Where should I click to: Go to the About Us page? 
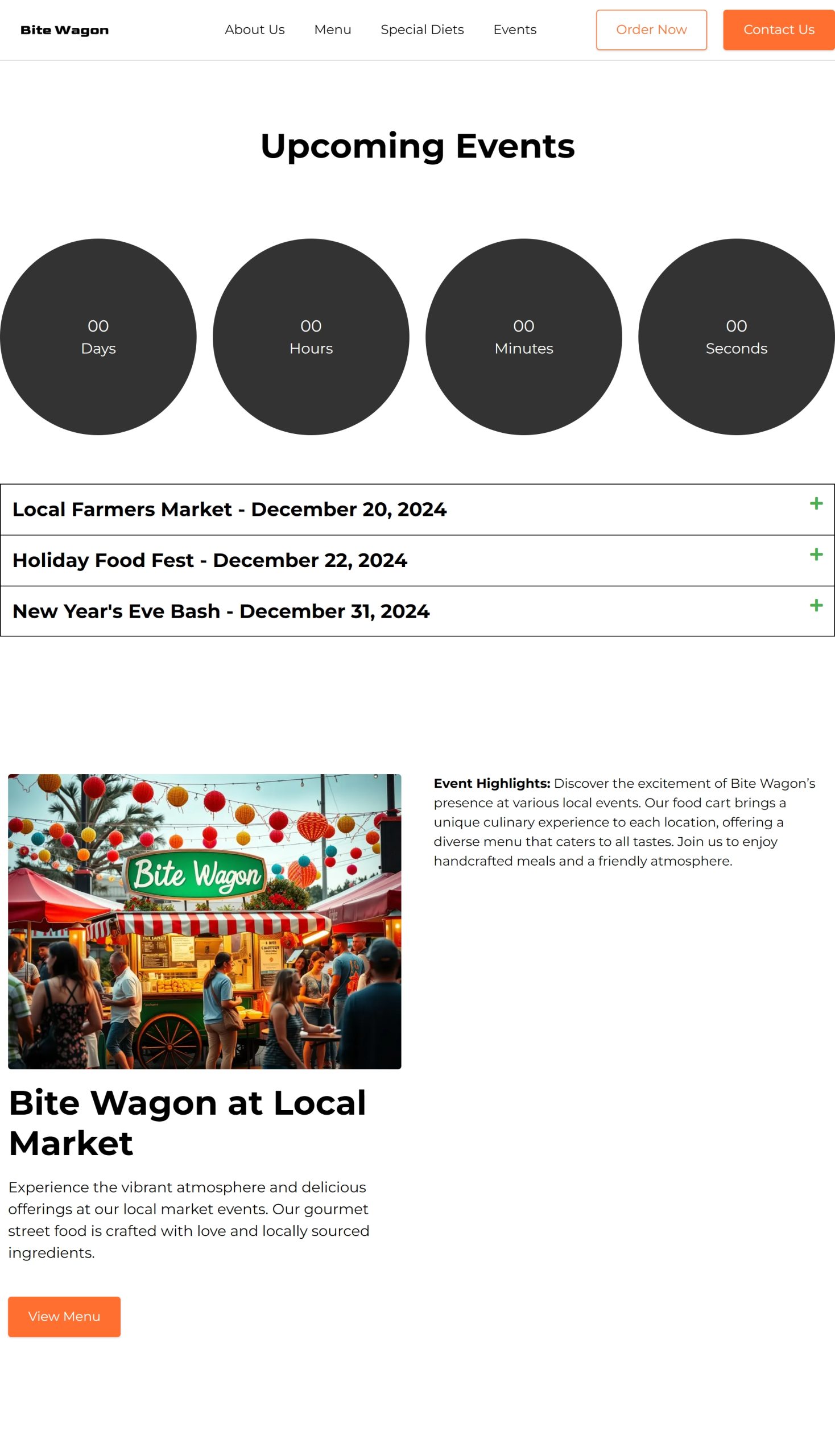255,30
